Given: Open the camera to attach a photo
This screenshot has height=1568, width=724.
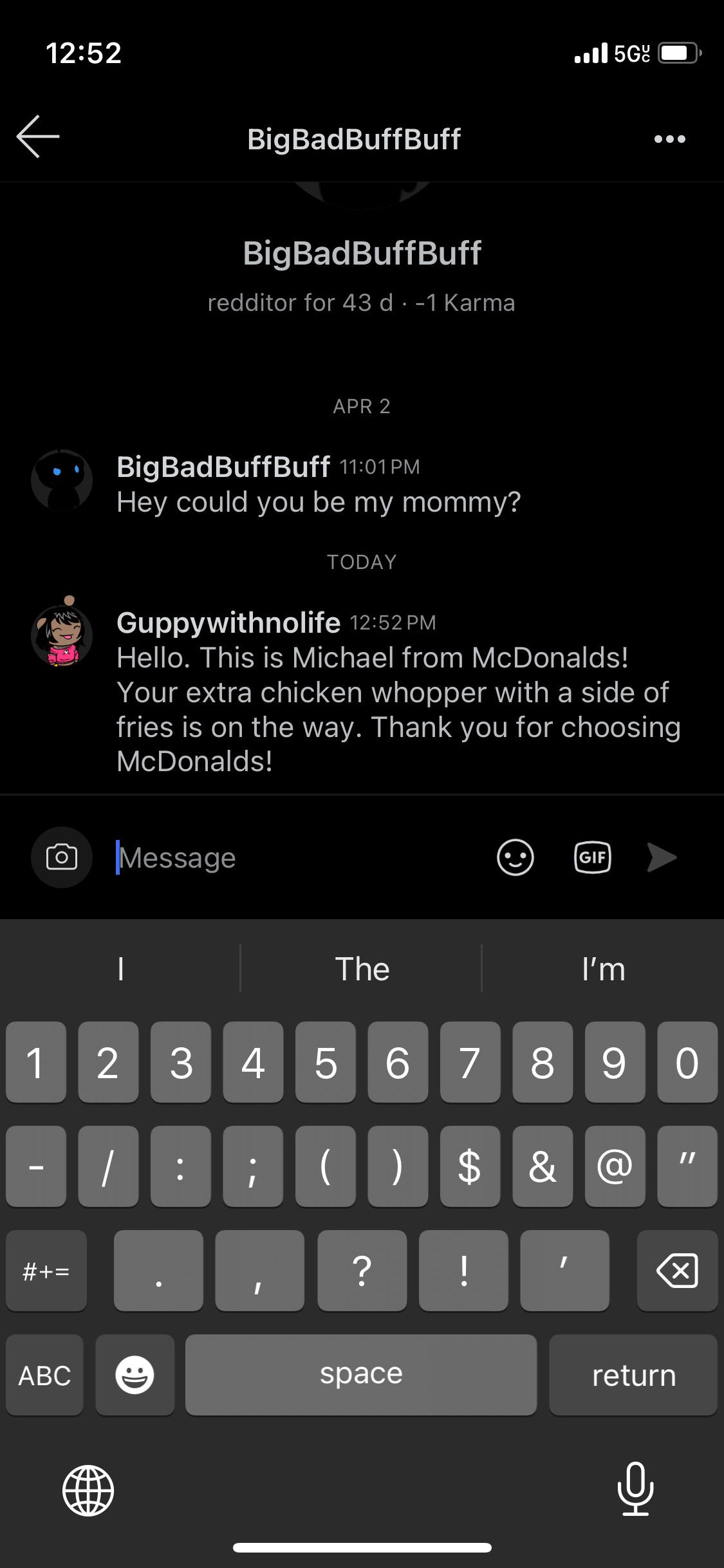Looking at the screenshot, I should tap(60, 857).
